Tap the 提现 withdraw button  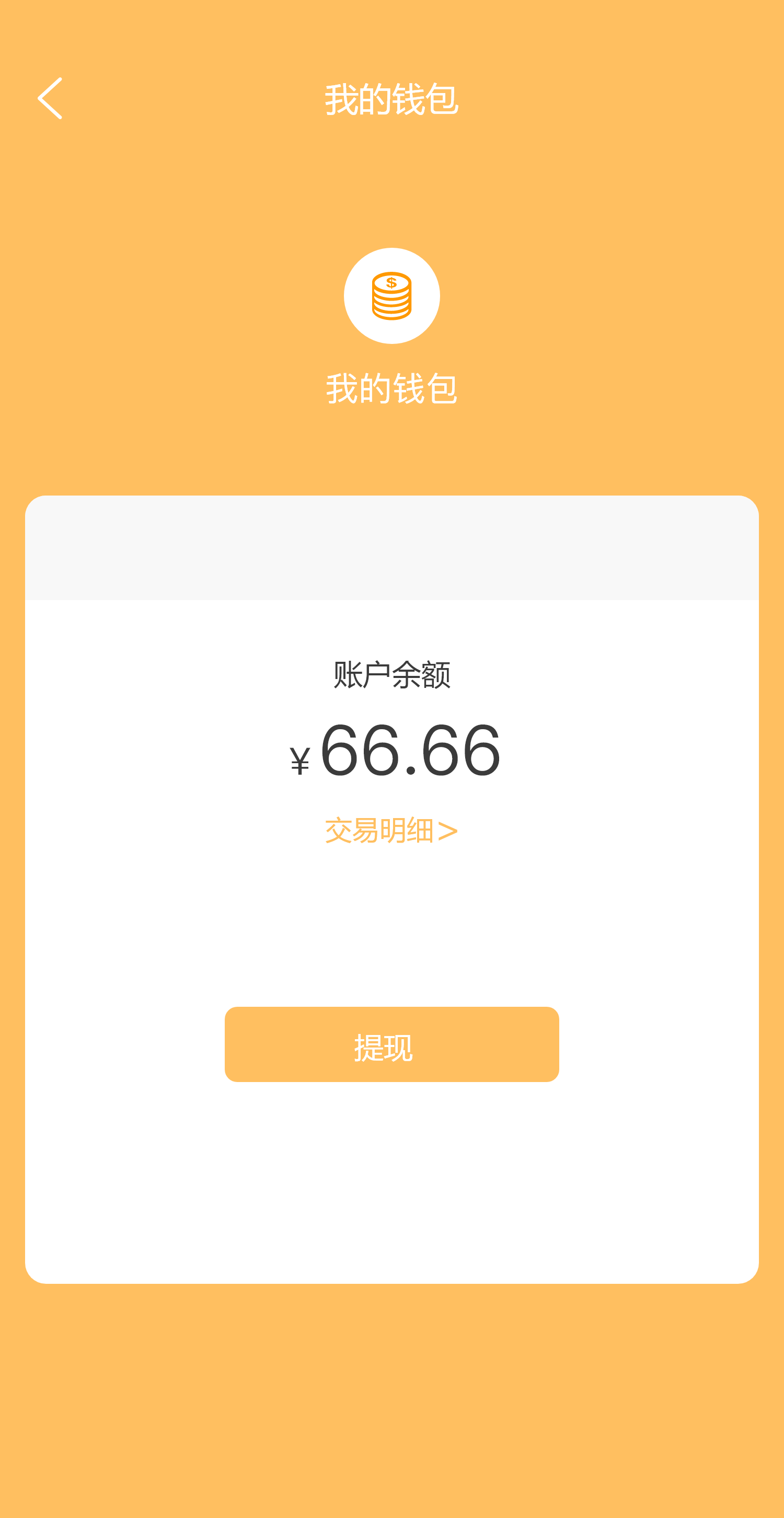391,1044
